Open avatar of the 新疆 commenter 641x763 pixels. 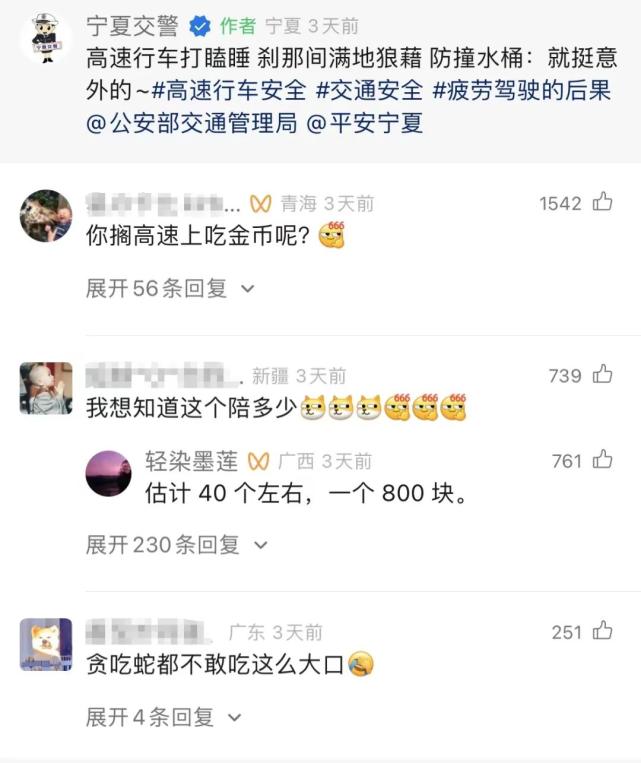46,388
